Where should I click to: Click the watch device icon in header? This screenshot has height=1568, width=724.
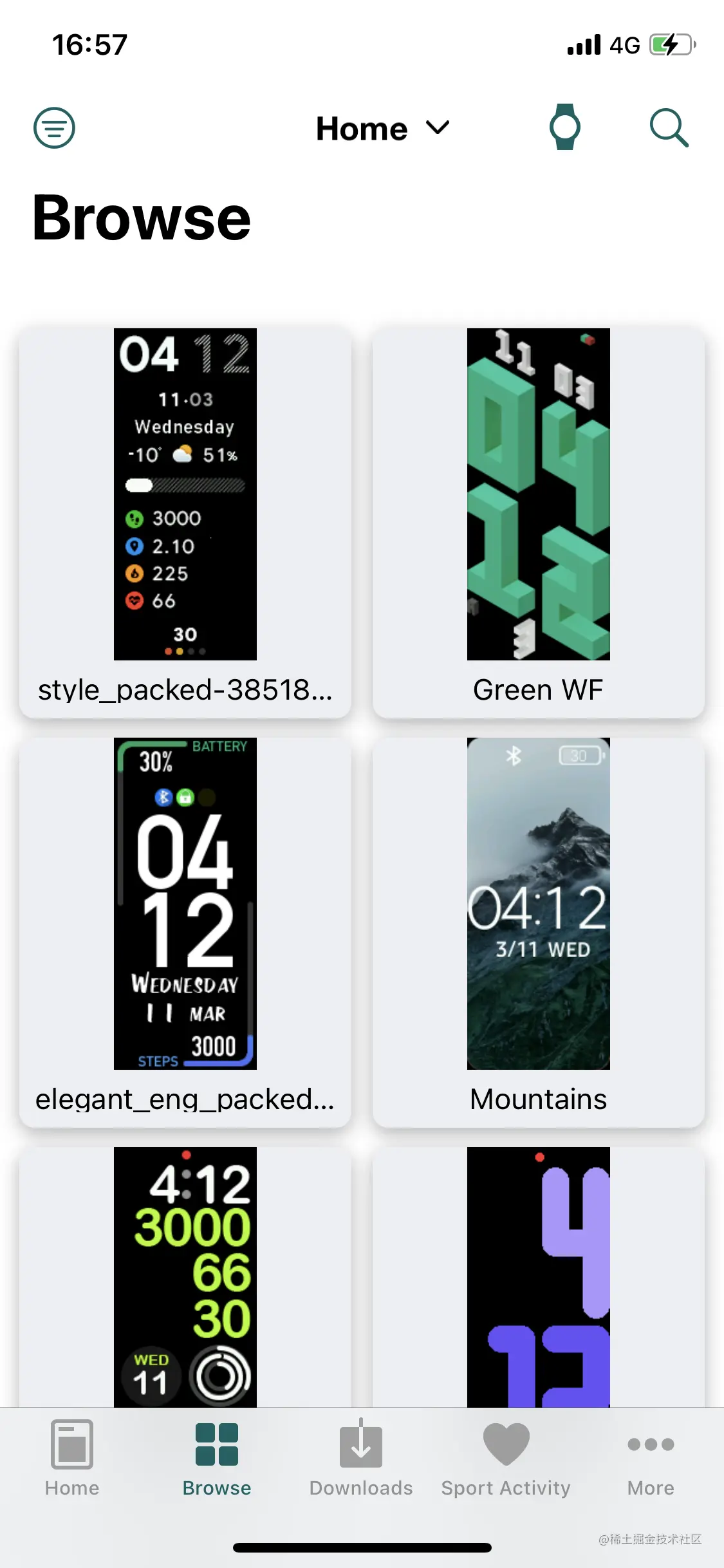[x=564, y=127]
